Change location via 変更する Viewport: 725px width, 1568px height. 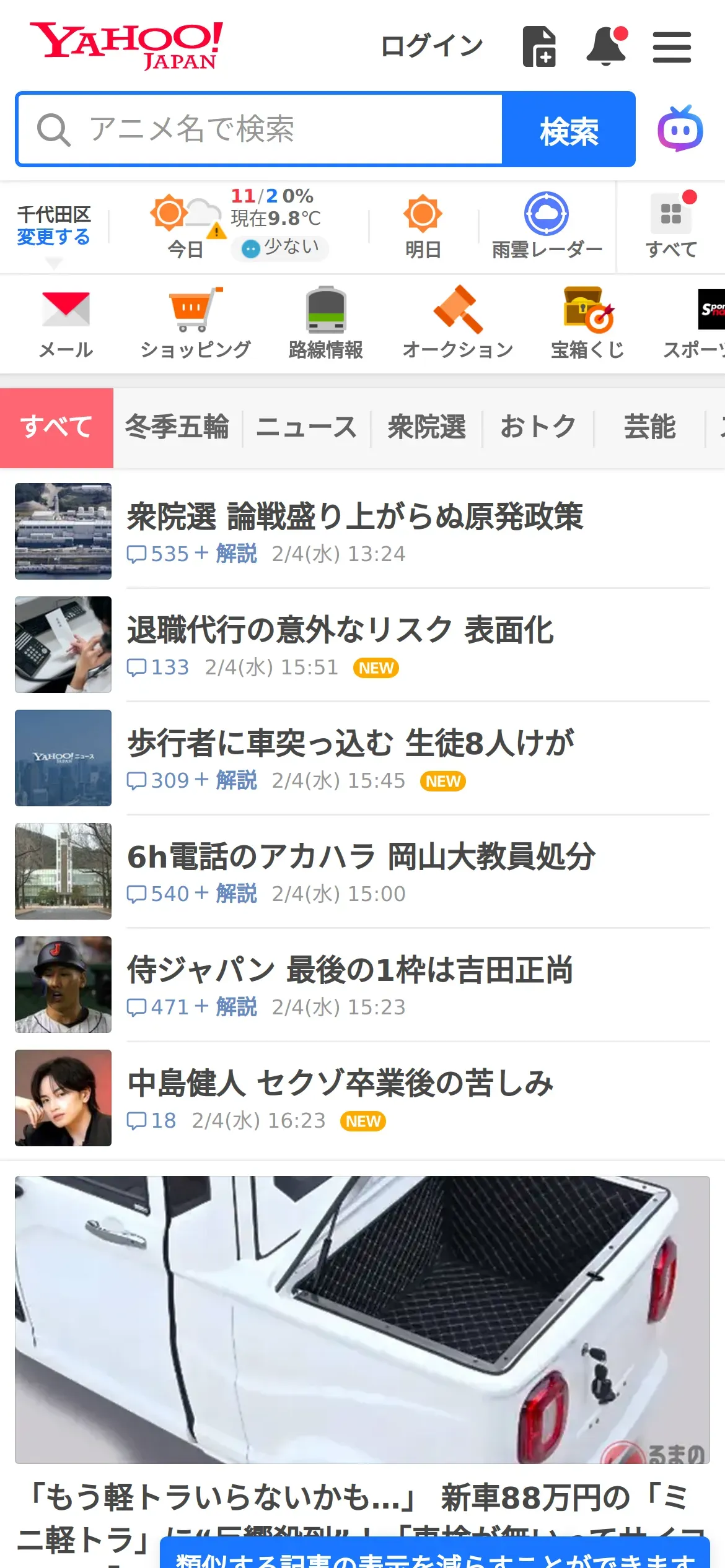(53, 237)
